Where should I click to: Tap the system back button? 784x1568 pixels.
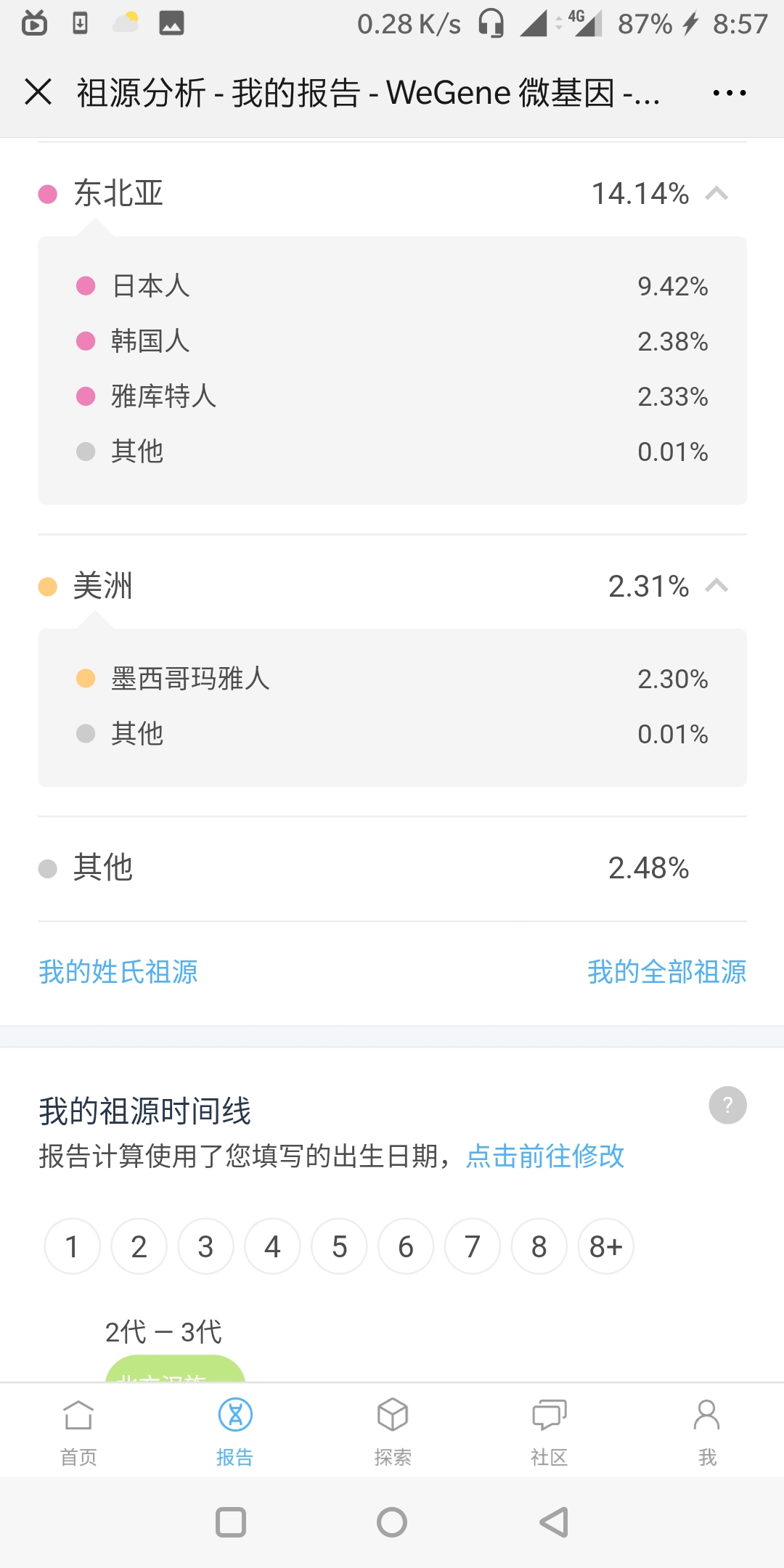[554, 1522]
